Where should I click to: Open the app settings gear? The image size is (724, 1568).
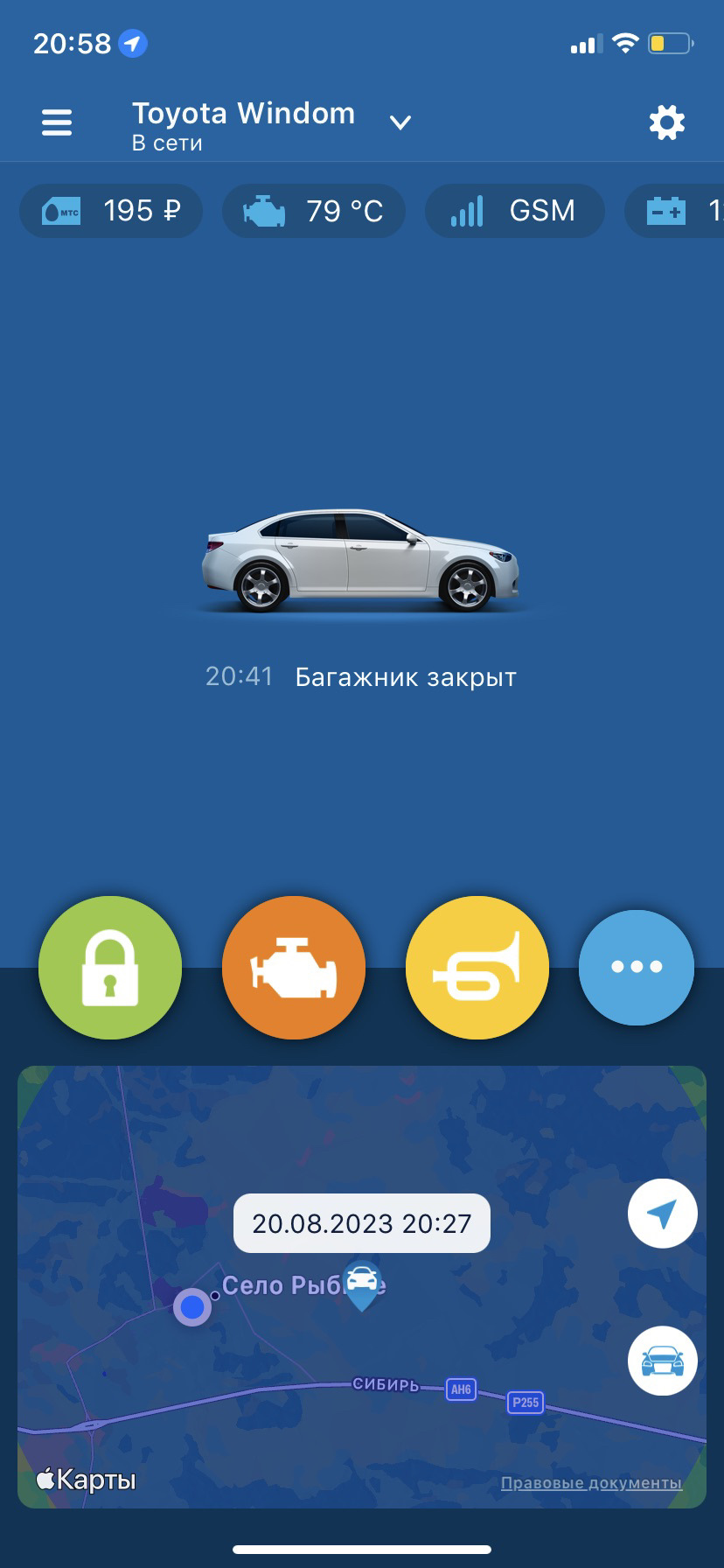coord(667,122)
